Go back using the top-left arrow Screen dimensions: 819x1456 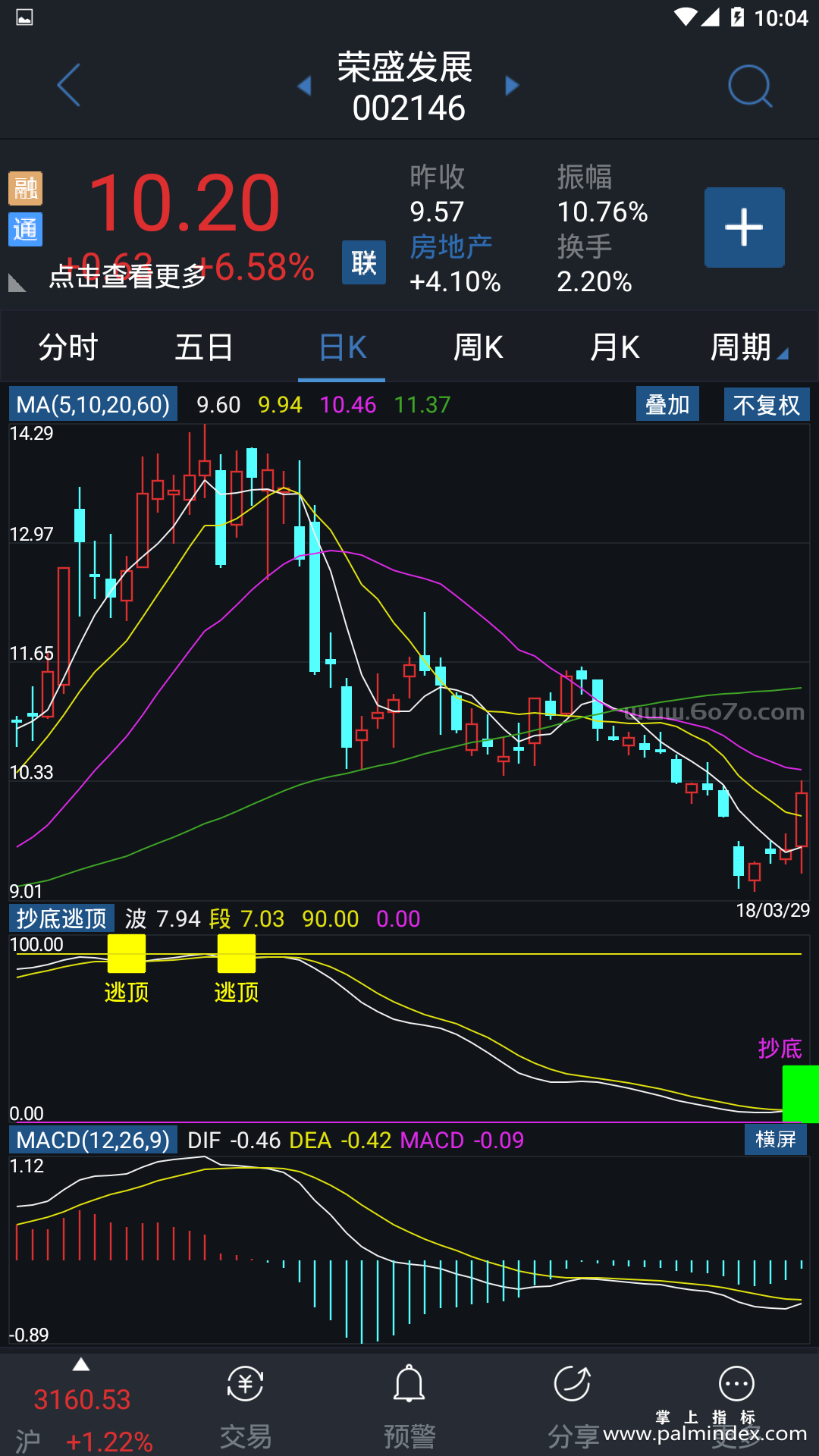pyautogui.click(x=68, y=85)
